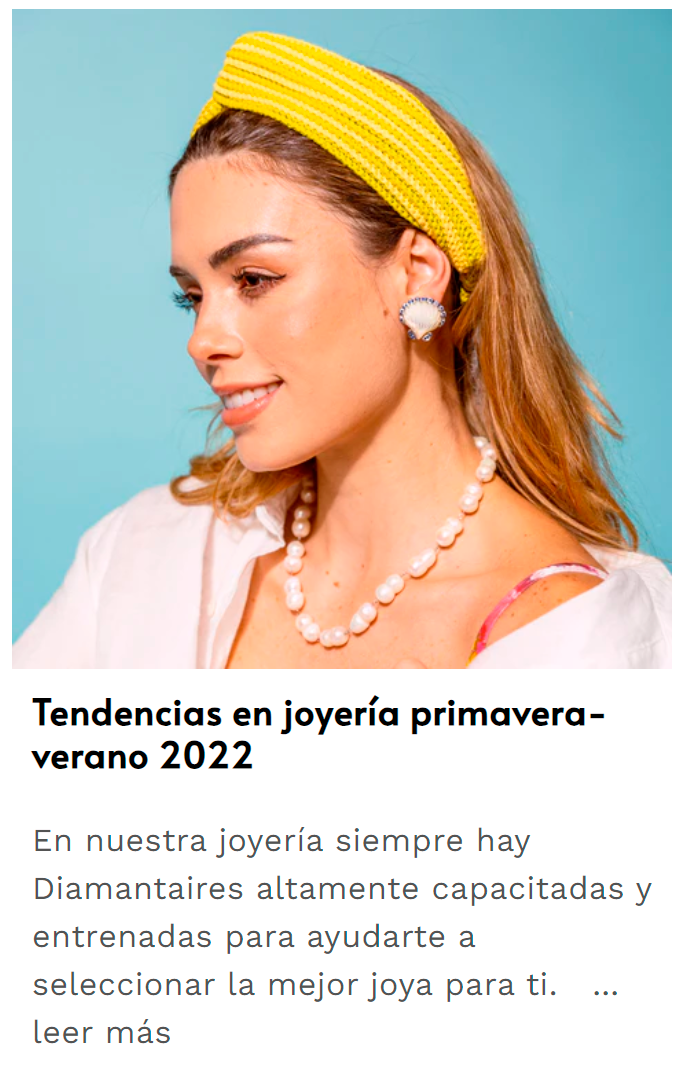Open the 'Tendencias en joyería primavera-verano 2022' title

click(x=318, y=735)
